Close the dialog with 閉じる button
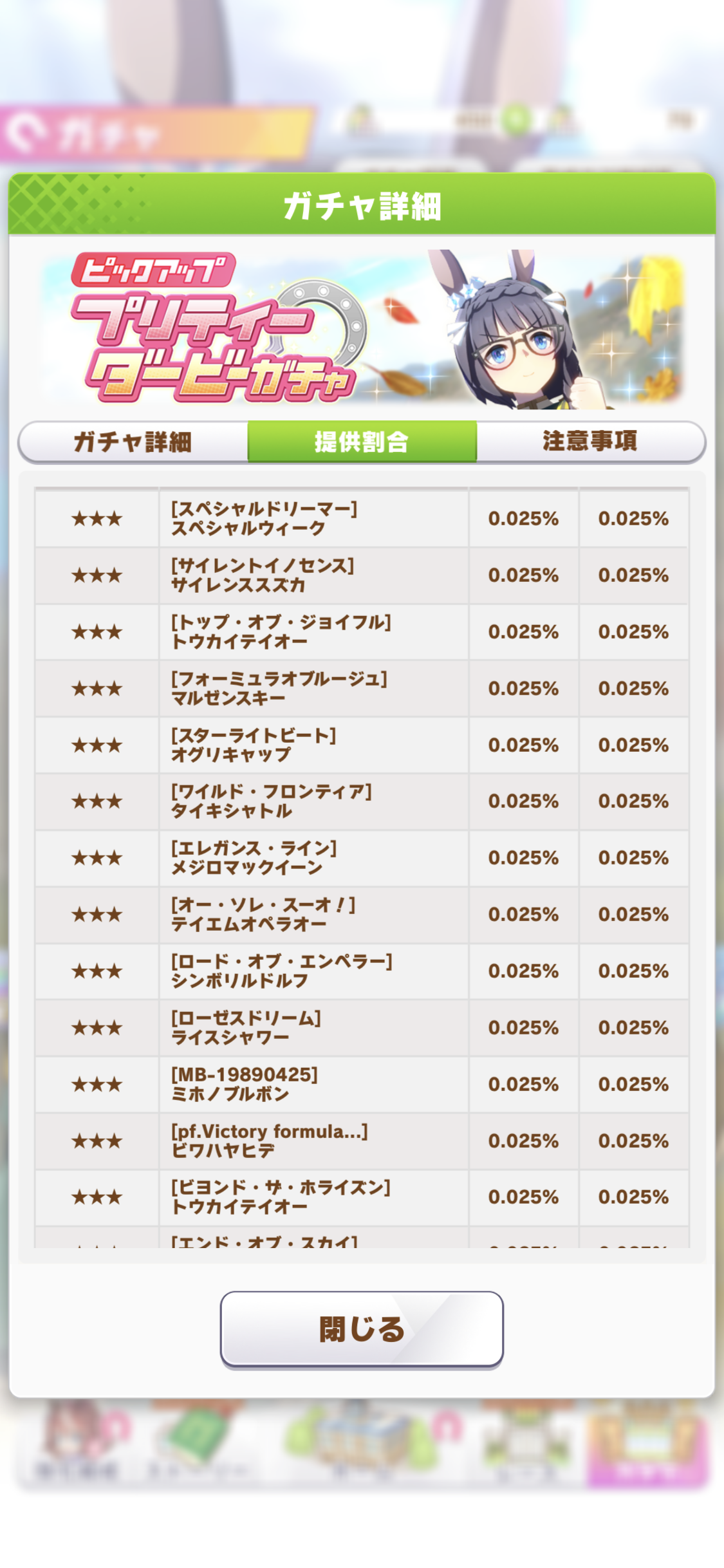The width and height of the screenshot is (724, 1568). pos(362,1329)
